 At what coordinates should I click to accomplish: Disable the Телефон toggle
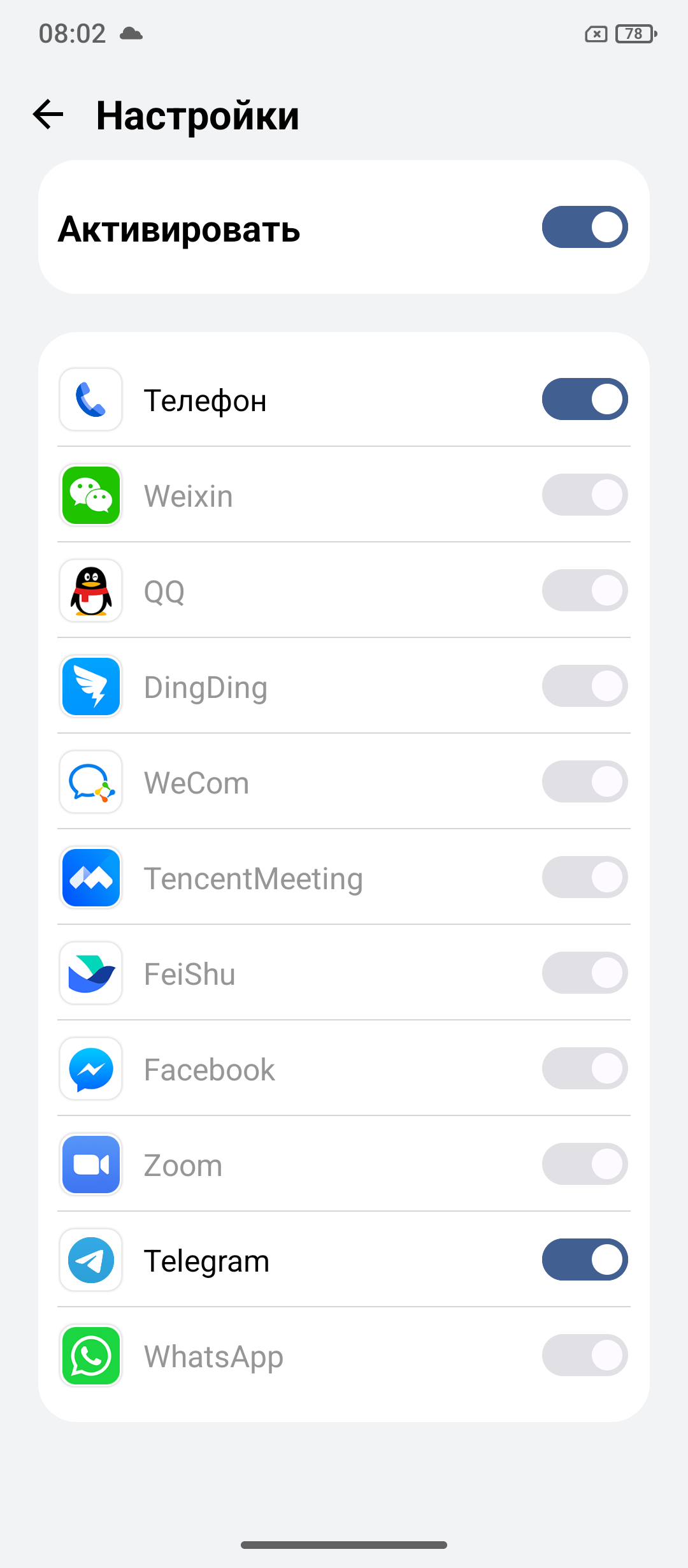click(x=584, y=399)
